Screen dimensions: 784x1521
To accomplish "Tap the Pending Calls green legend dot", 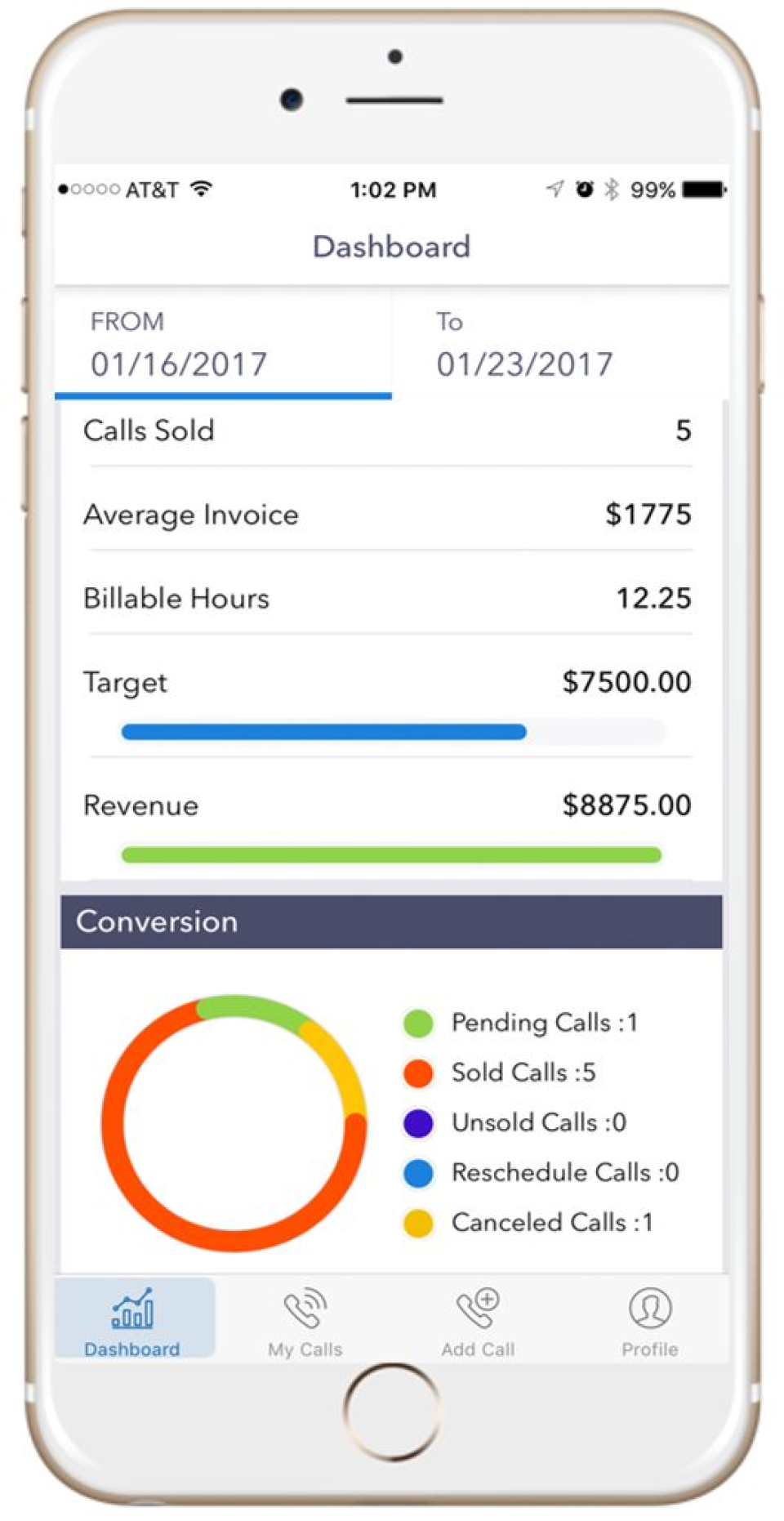I will tap(418, 1022).
